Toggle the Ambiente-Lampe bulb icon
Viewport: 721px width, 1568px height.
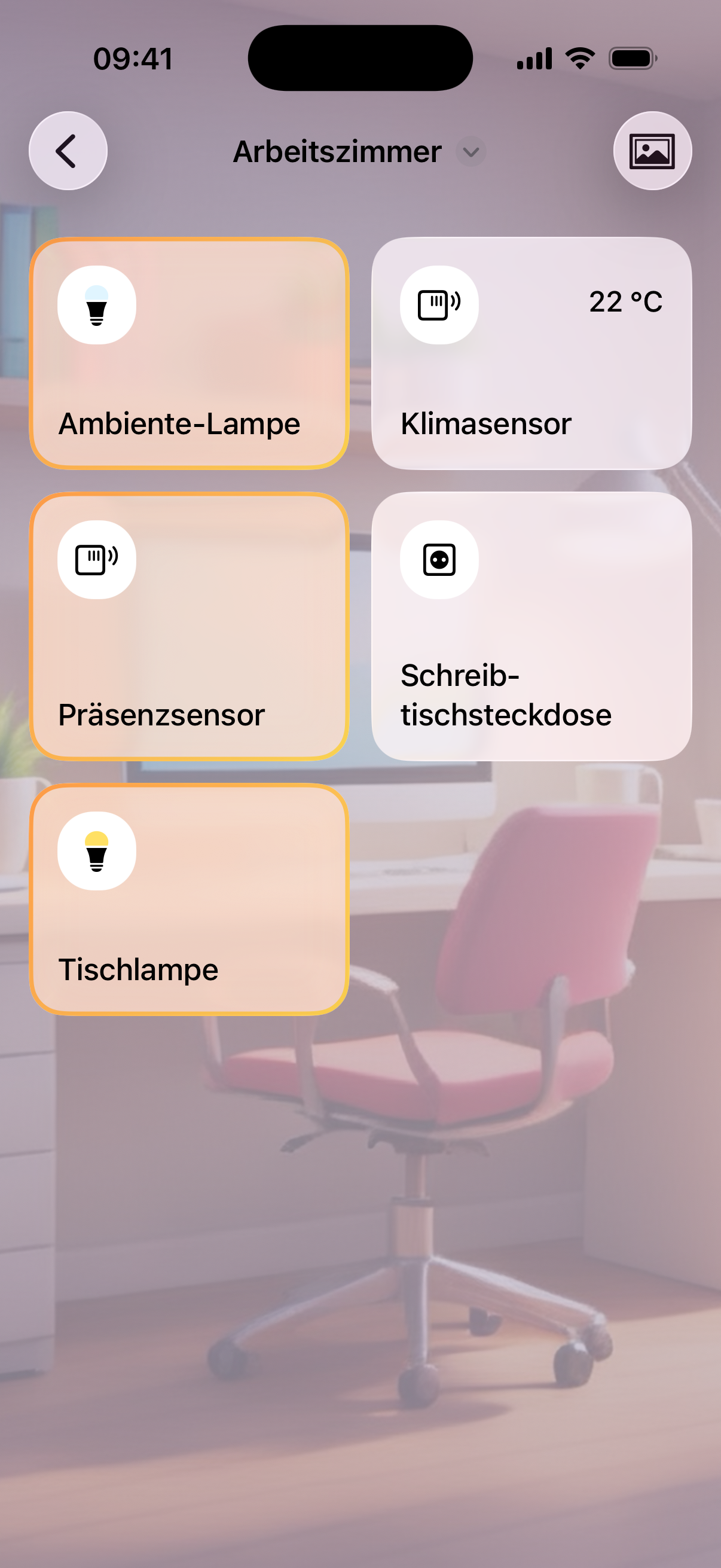(97, 305)
